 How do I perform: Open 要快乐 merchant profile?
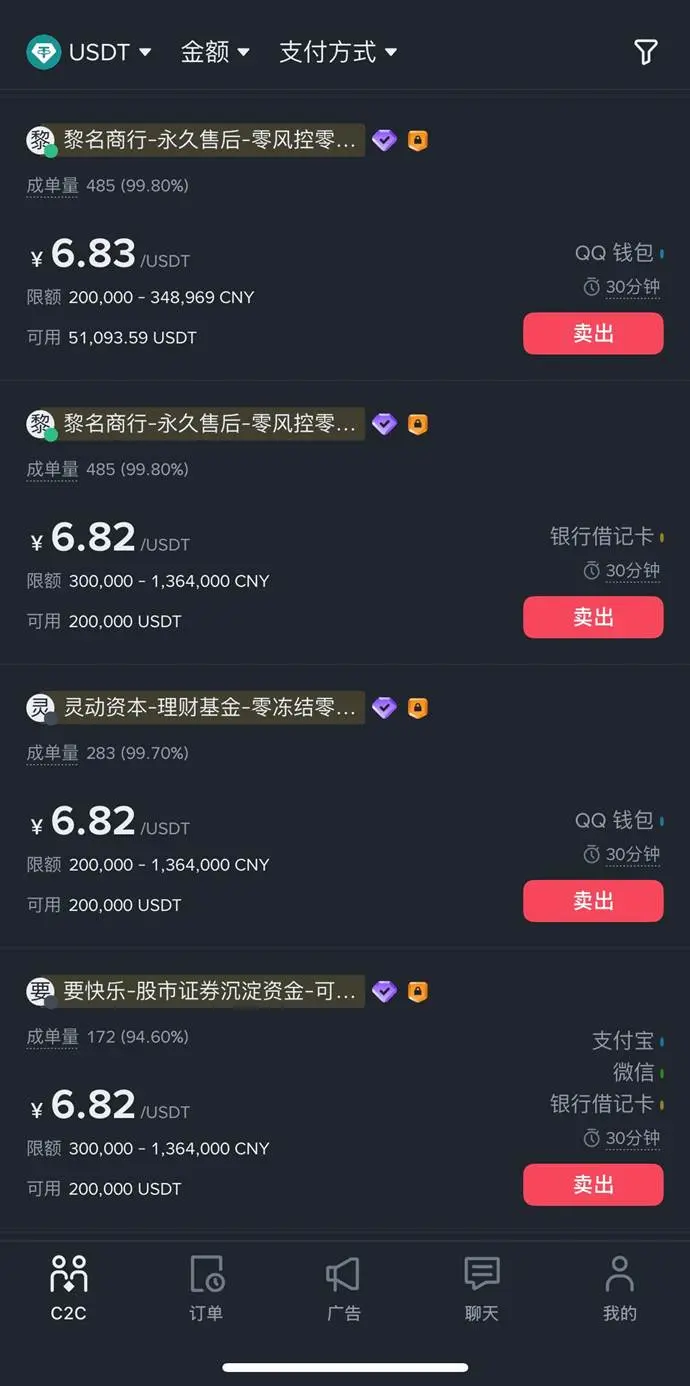click(x=209, y=992)
